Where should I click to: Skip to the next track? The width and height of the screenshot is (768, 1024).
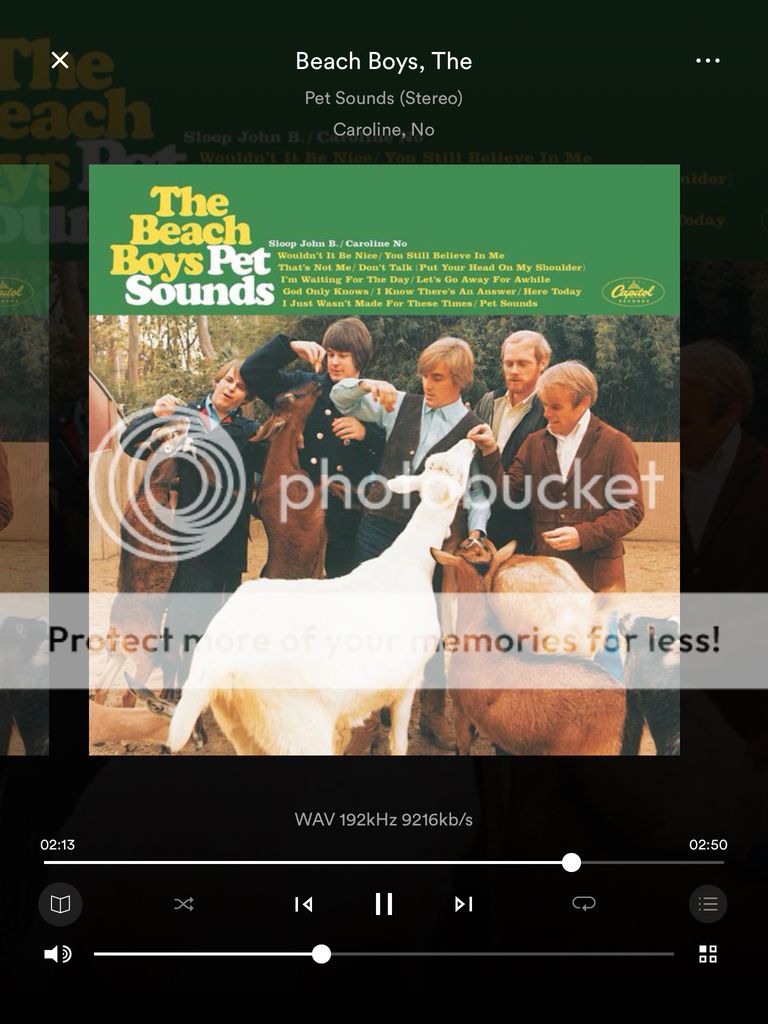click(x=463, y=904)
